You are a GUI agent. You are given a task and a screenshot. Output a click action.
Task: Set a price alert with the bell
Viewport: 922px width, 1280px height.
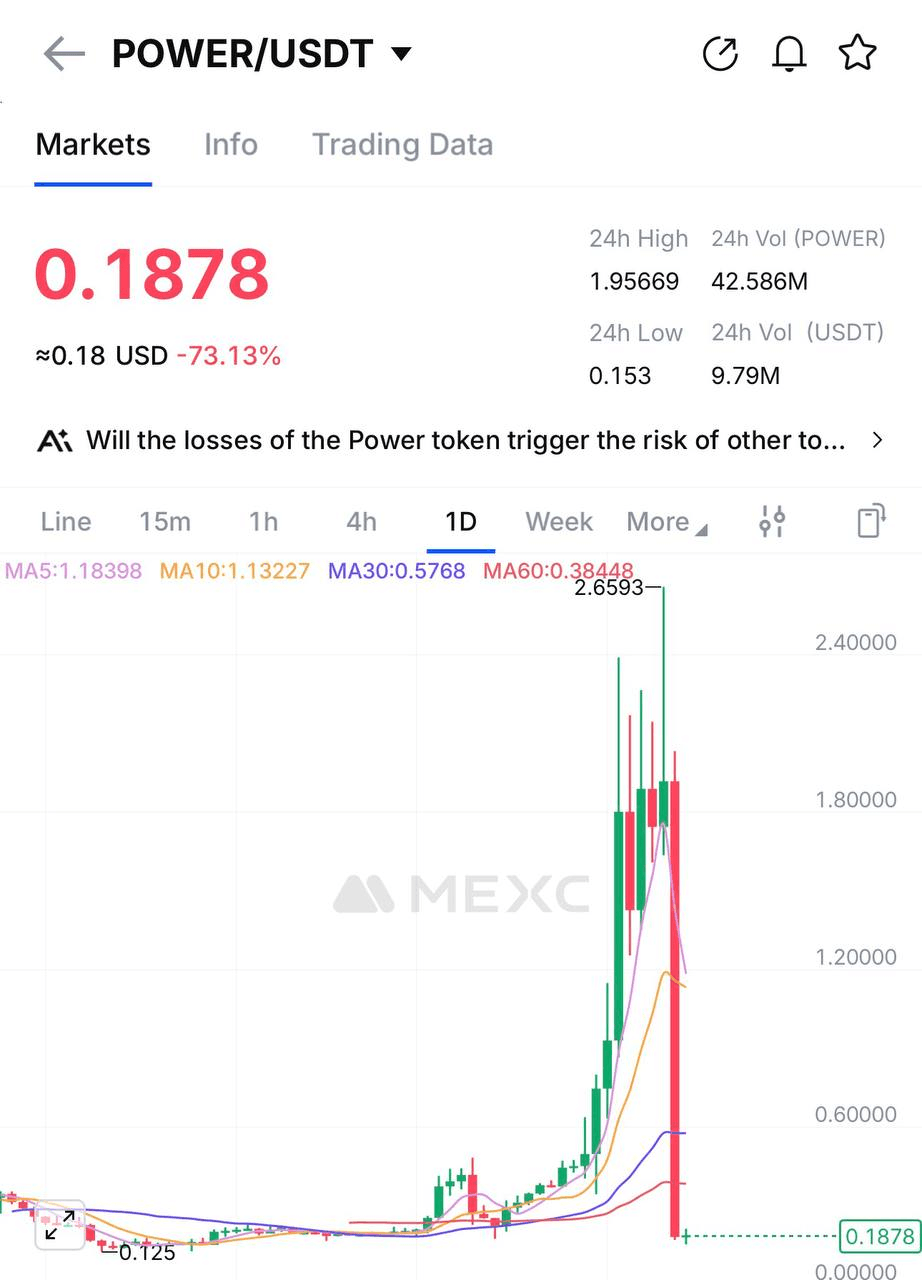(789, 54)
